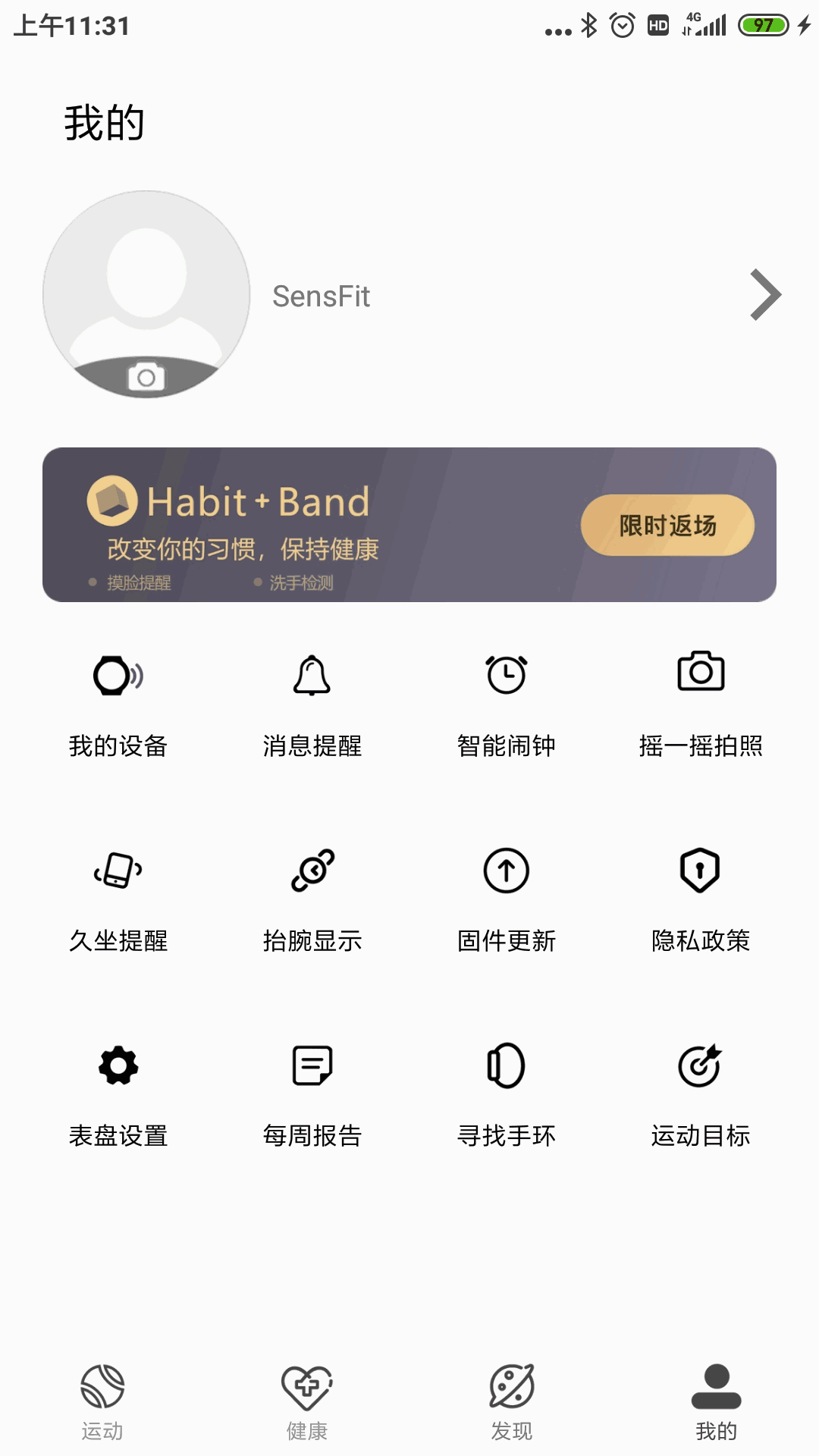Image resolution: width=819 pixels, height=1456 pixels.
Task: Open 消息提醒 notification settings
Action: tap(312, 704)
